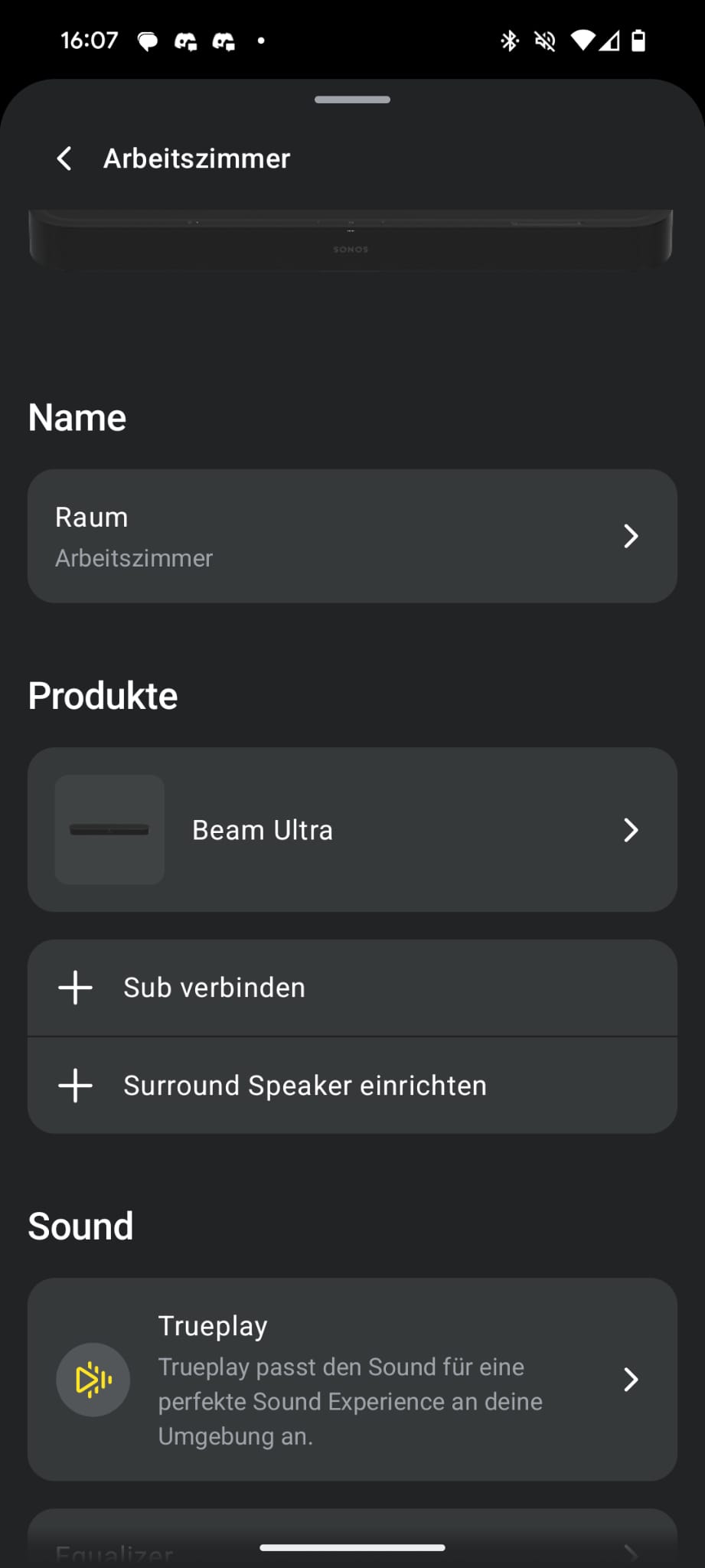Select Sub verbinden
This screenshot has width=705, height=1568.
click(352, 988)
